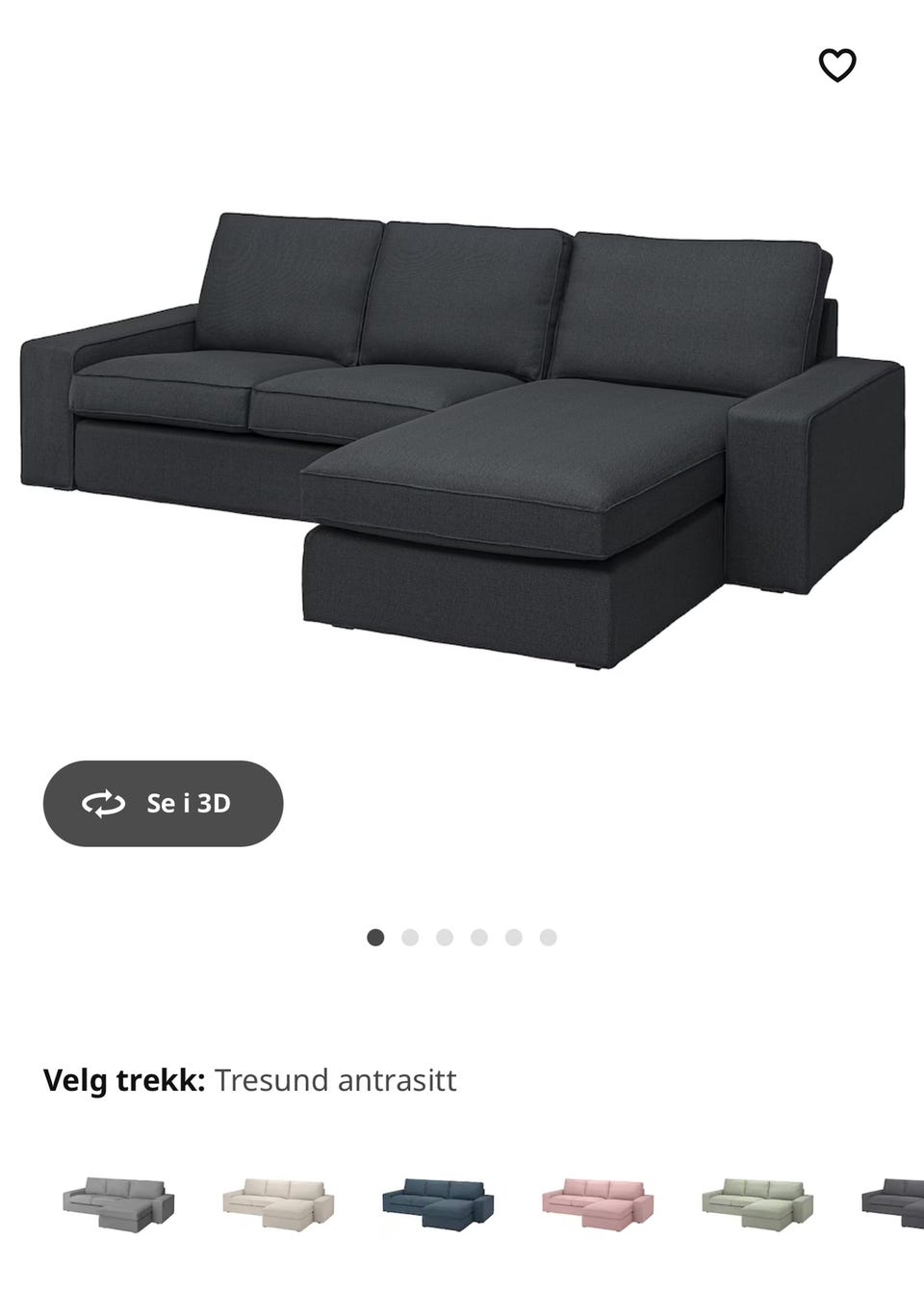Select the pink cover swatch
This screenshot has width=924, height=1316.
point(598,1203)
